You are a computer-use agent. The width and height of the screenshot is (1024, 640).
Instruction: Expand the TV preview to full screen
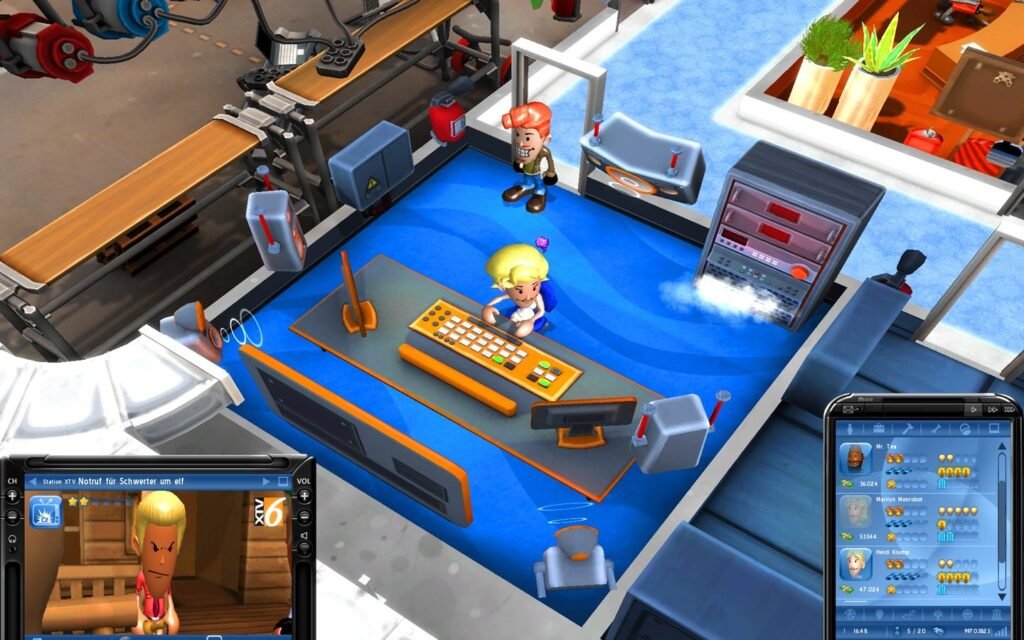283,482
